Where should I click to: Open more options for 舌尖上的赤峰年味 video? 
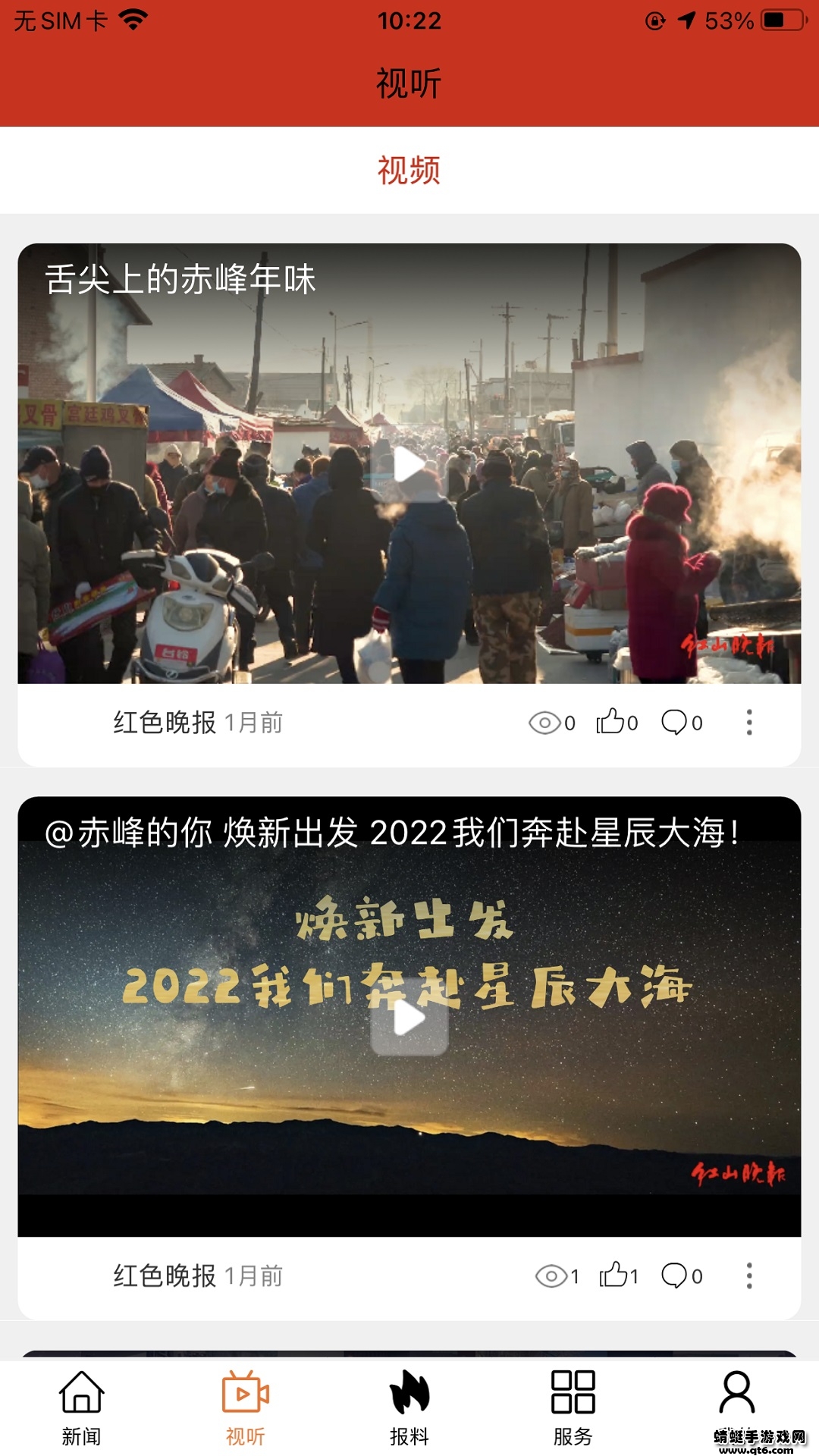pos(749,722)
